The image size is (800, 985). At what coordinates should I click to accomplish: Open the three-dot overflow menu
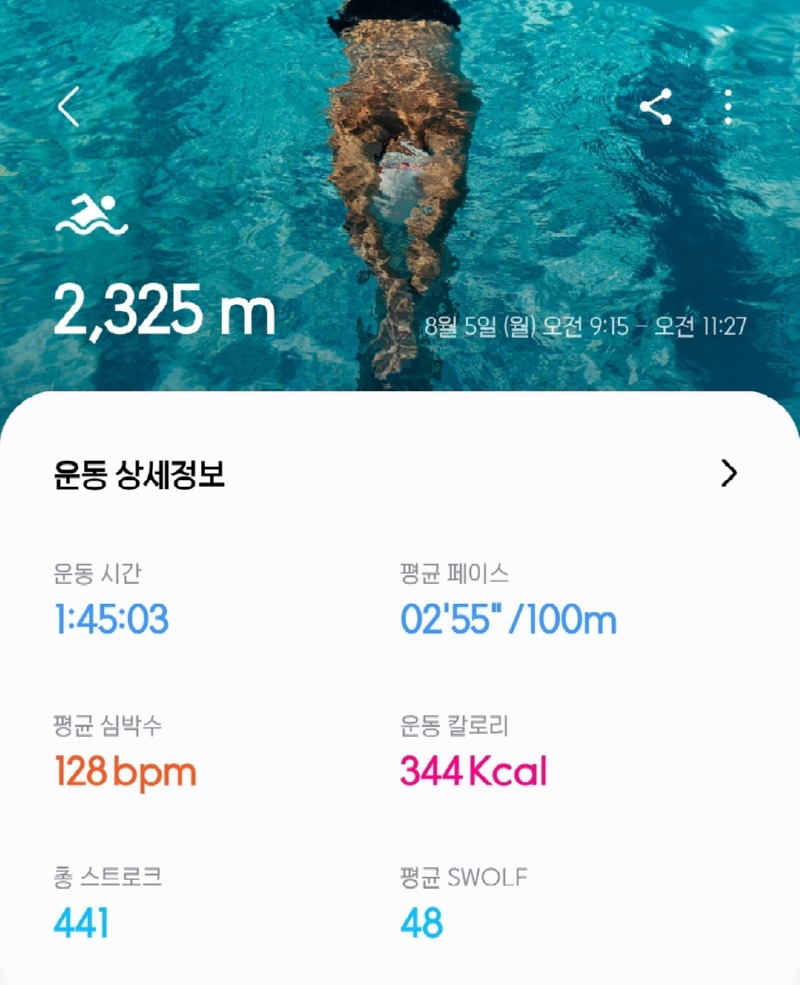728,107
